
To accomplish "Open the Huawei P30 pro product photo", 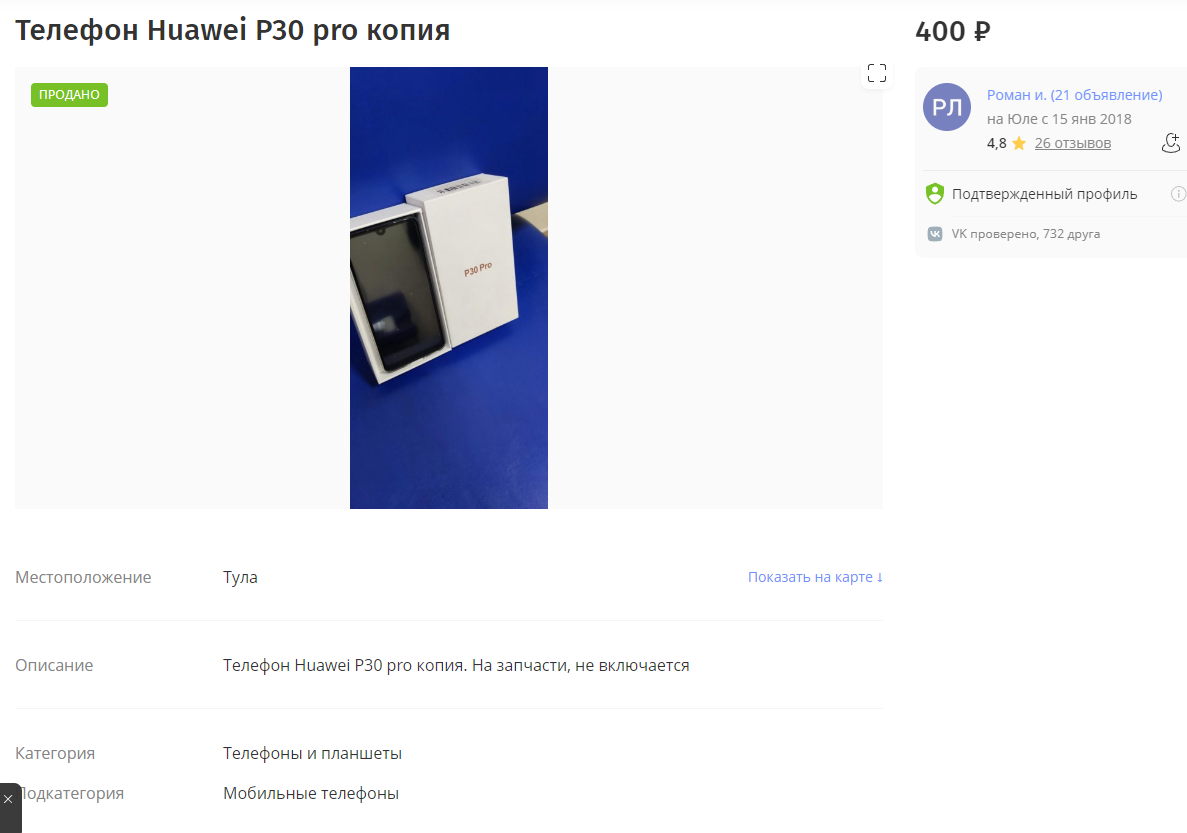I will click(x=448, y=288).
